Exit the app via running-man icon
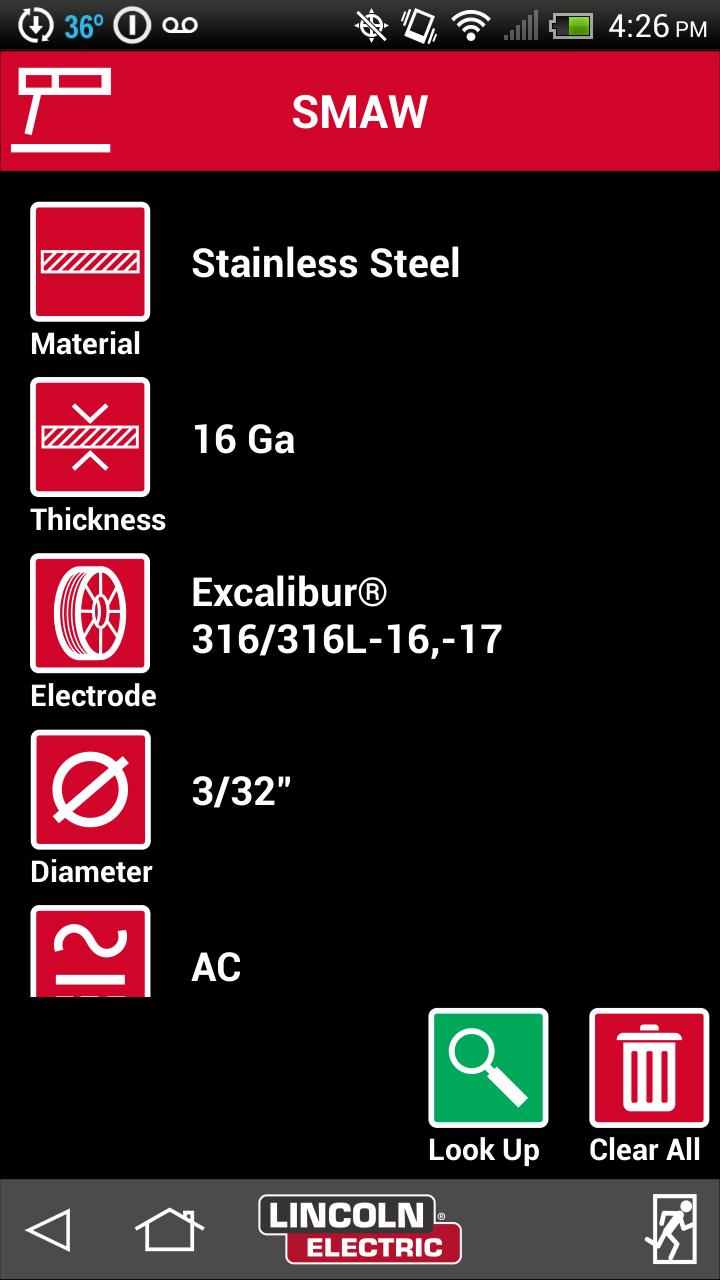 [670, 1230]
